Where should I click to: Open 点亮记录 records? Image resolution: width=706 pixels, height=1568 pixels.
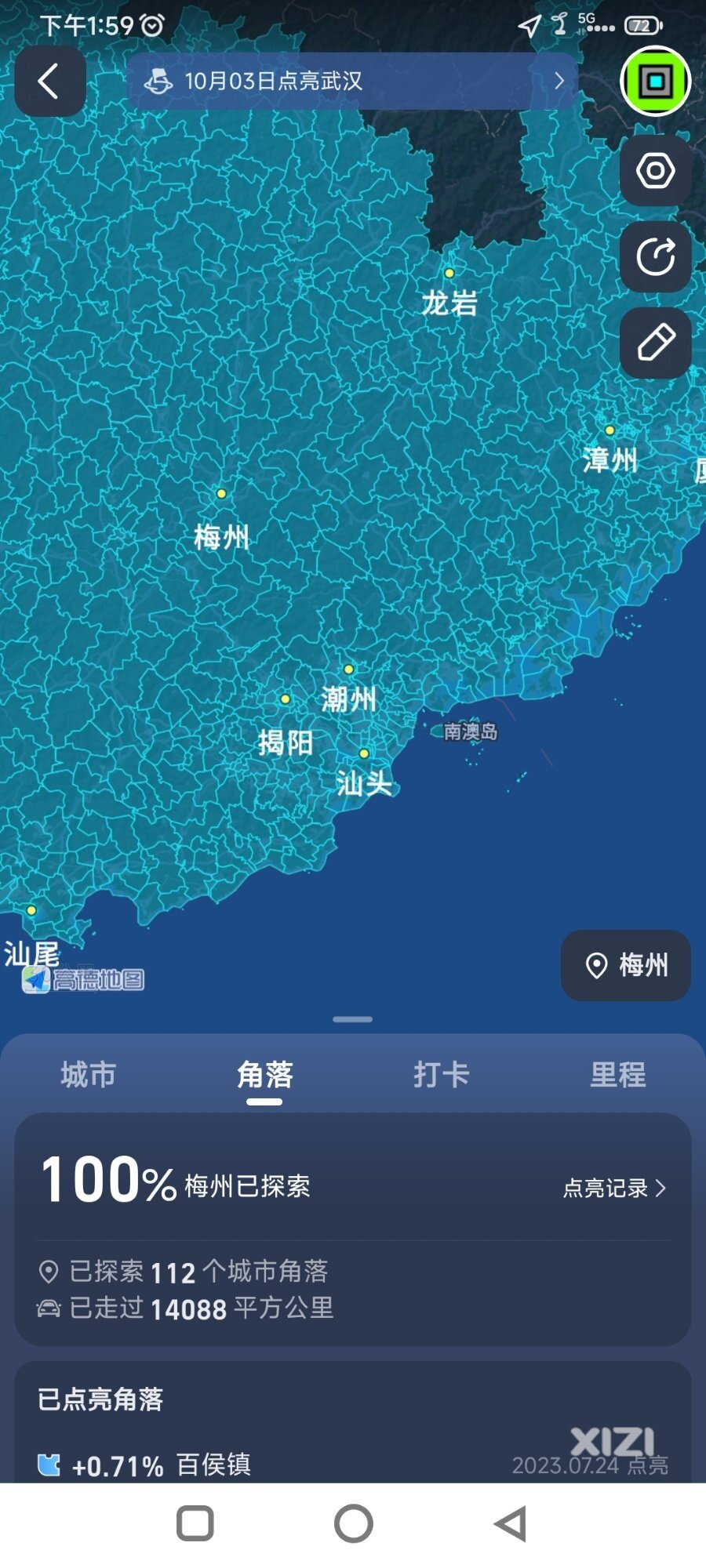614,1188
